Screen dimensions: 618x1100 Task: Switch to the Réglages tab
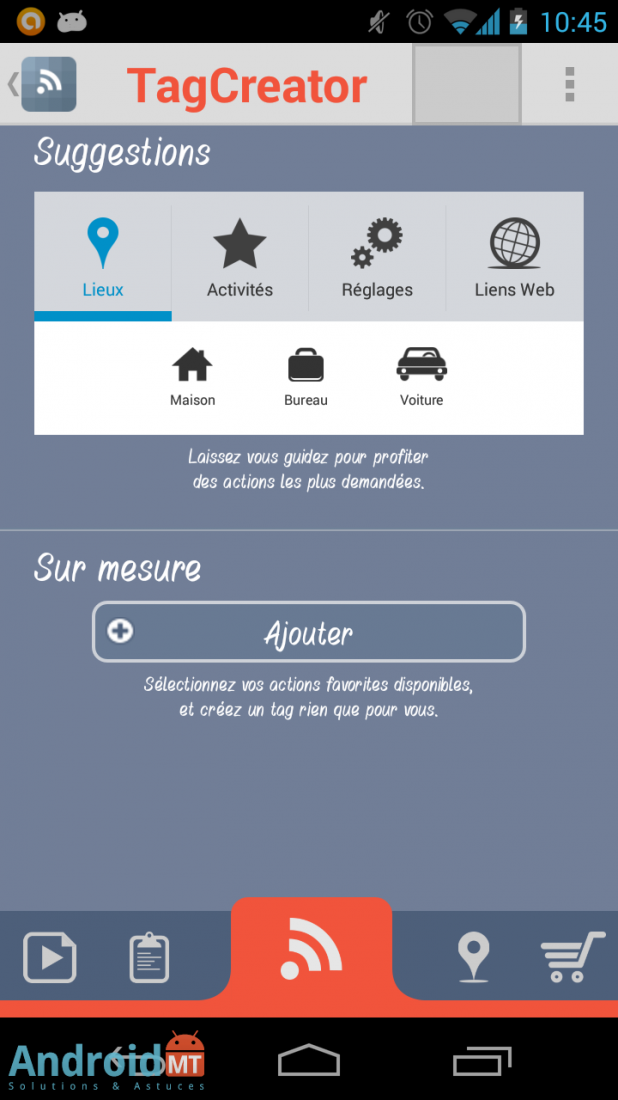pos(377,257)
